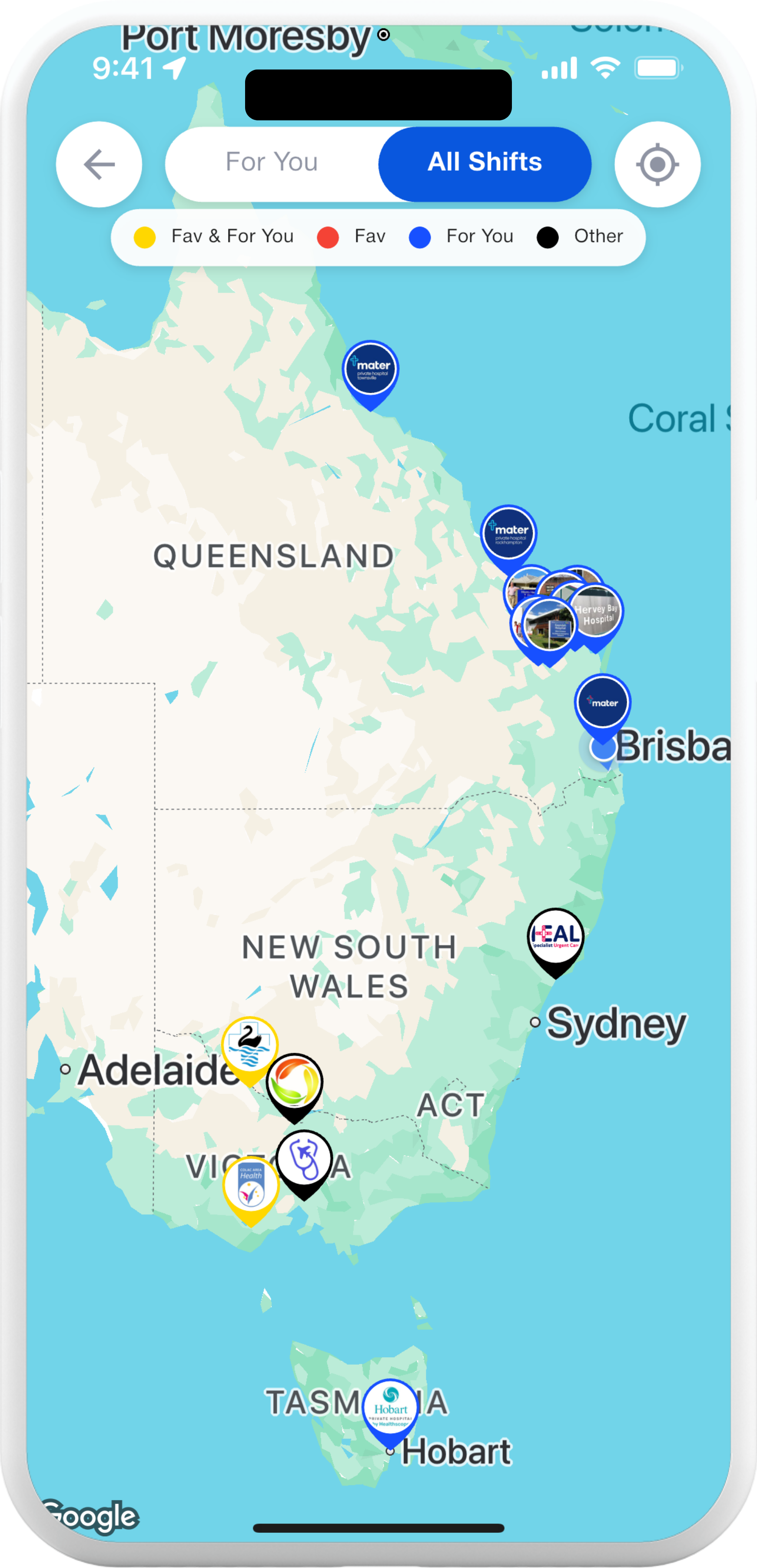The height and width of the screenshot is (1568, 757).
Task: Tap the Colac Area Health marker
Action: click(x=250, y=1186)
